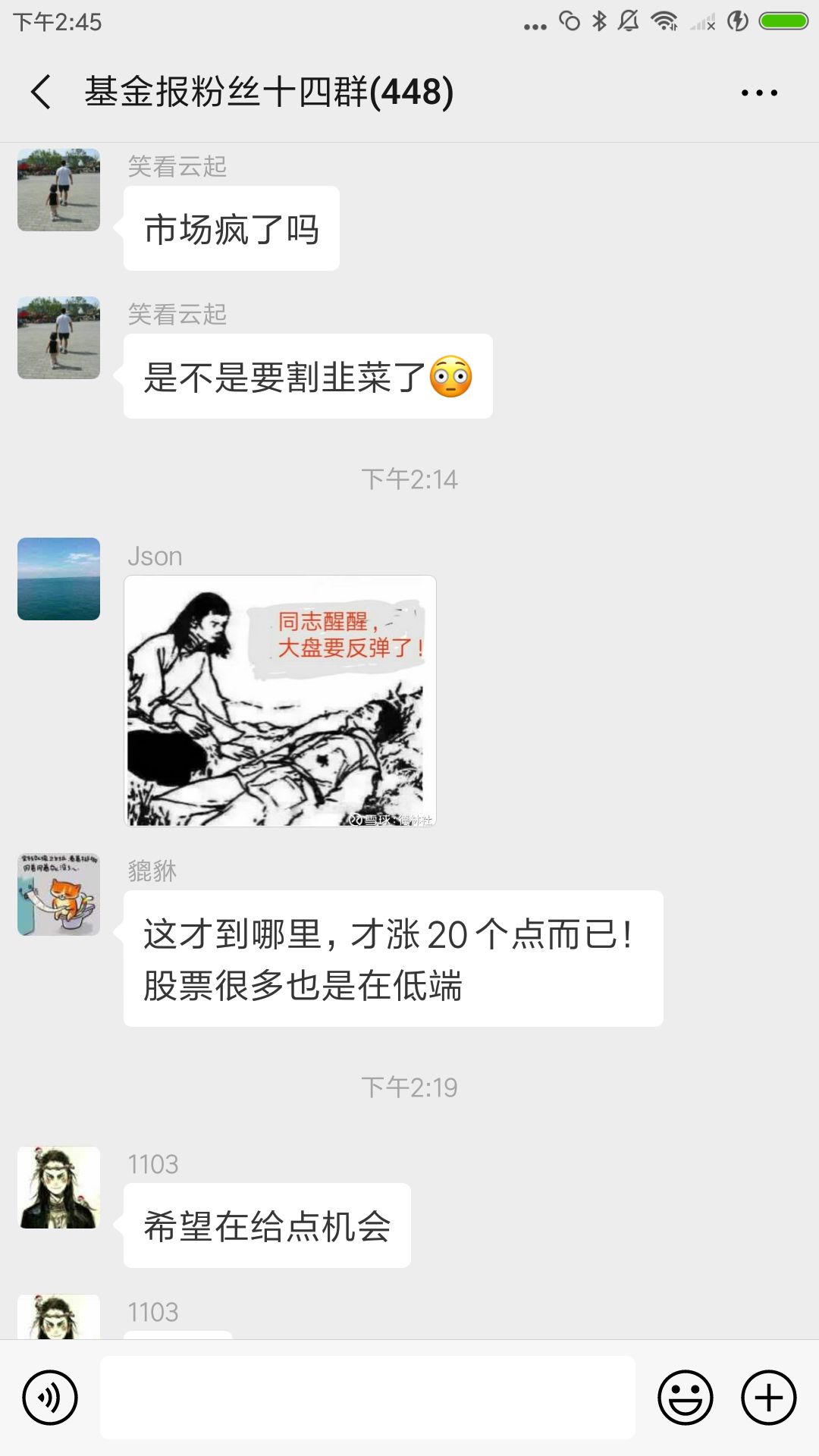Tap the message text input field
Screen dimensions: 819x1456
368,1397
